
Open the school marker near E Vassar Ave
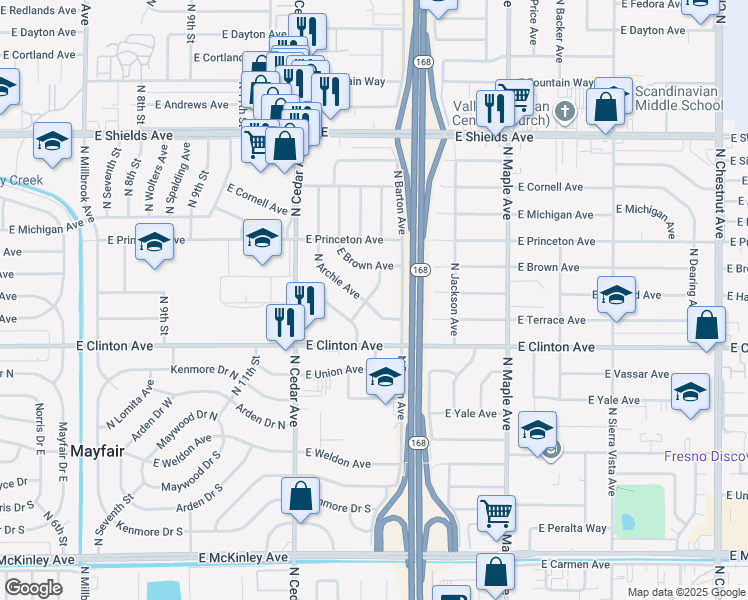pyautogui.click(x=690, y=393)
